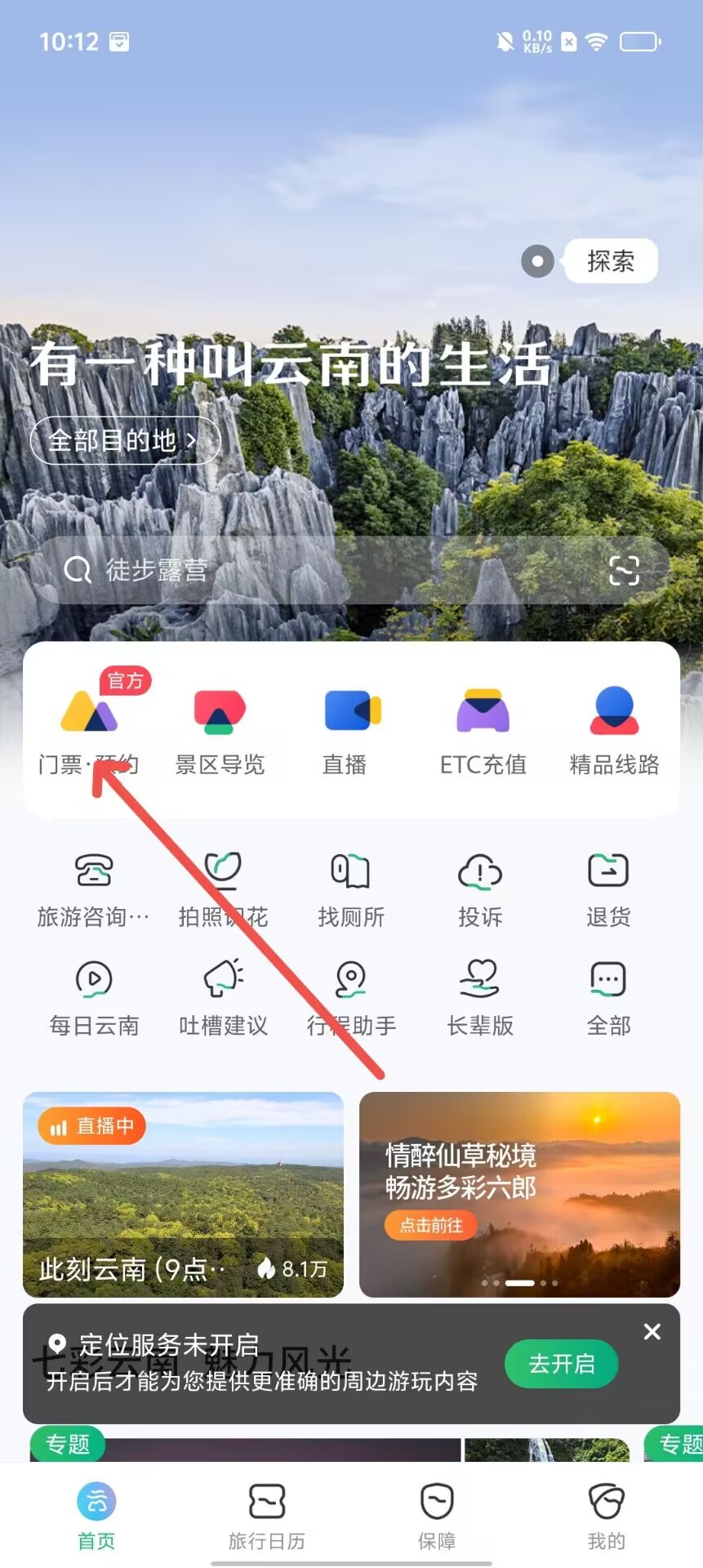Open the 此刻云南 live stream card

pyautogui.click(x=183, y=1194)
